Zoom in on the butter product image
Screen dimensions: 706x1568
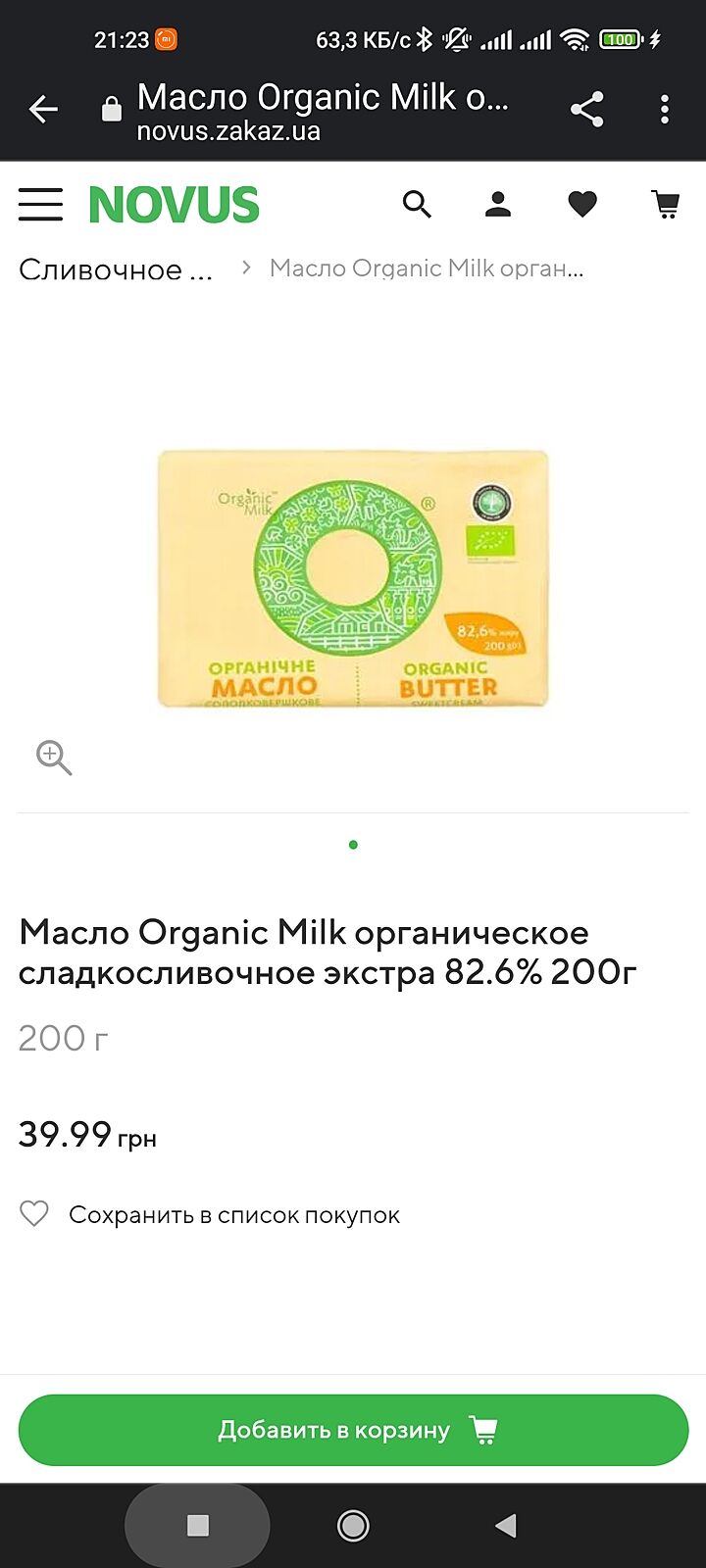click(x=54, y=758)
